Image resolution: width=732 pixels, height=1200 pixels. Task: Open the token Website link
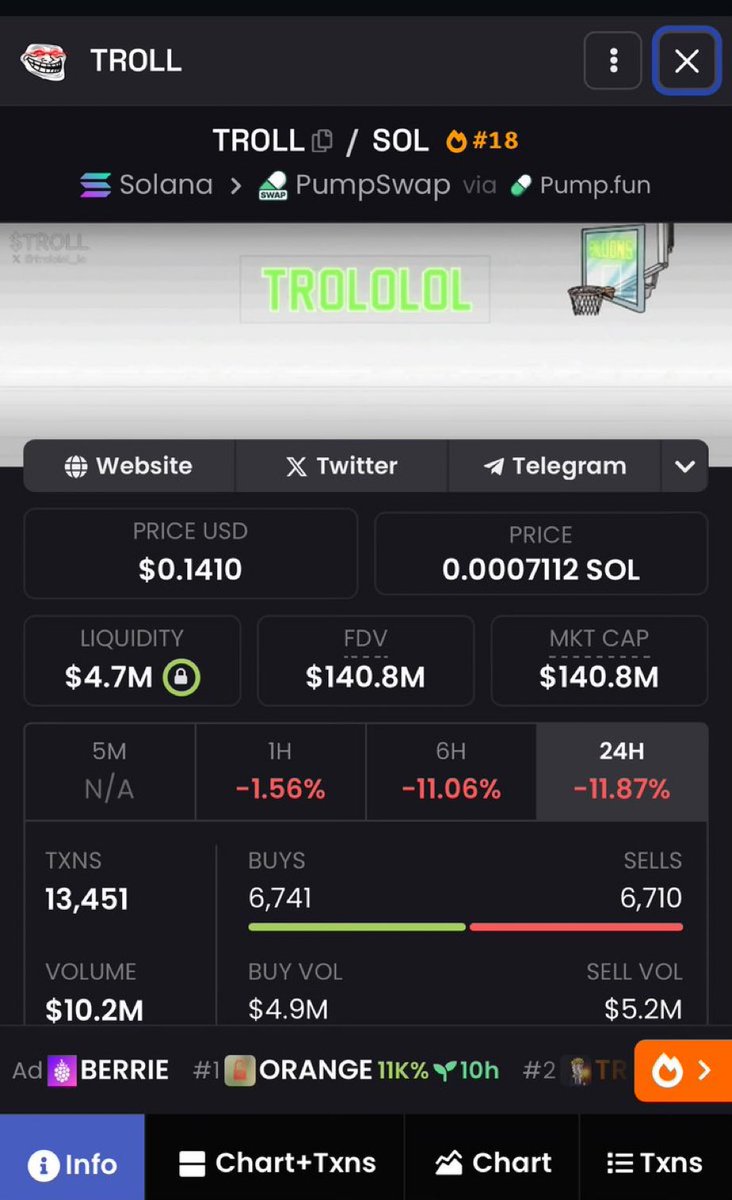pos(129,466)
